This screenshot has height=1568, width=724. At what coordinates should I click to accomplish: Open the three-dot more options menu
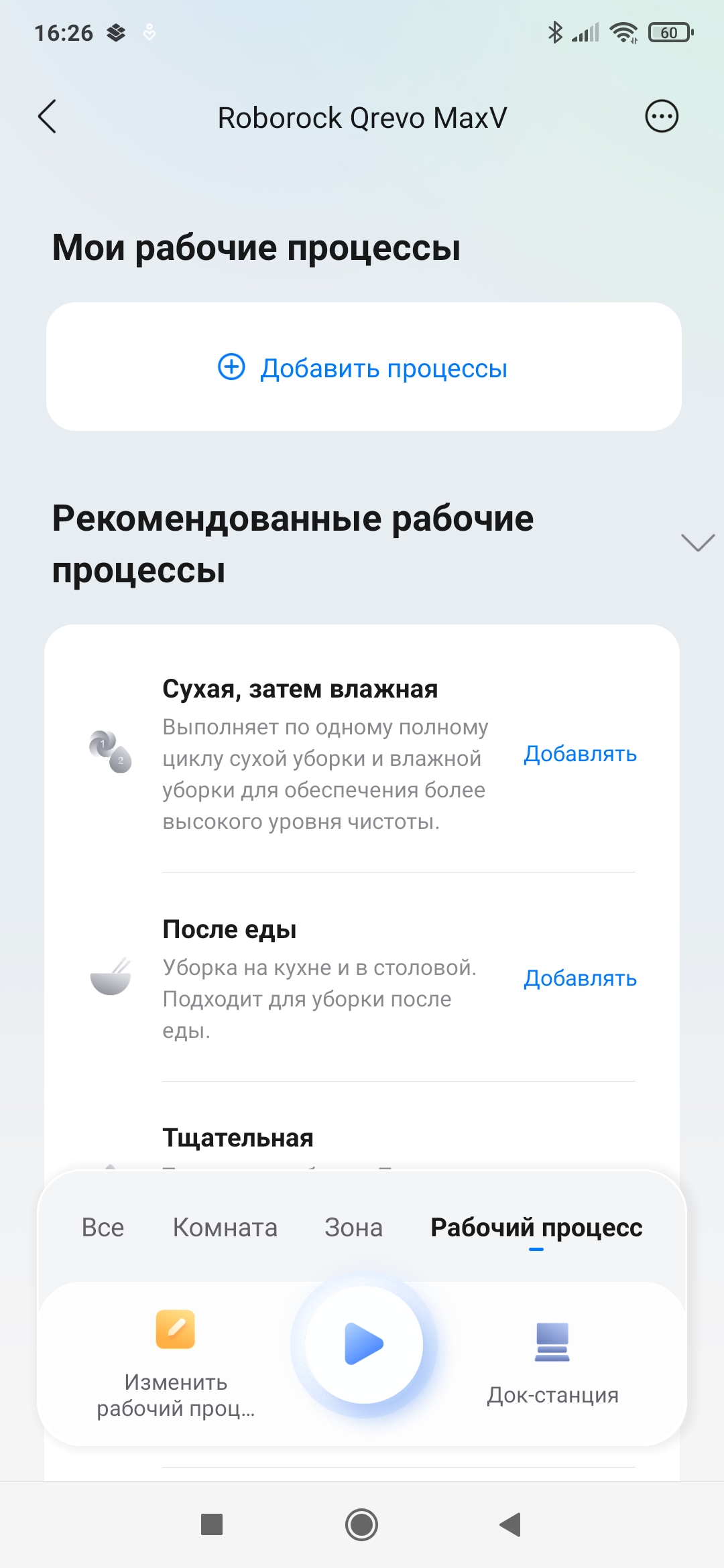pos(661,117)
